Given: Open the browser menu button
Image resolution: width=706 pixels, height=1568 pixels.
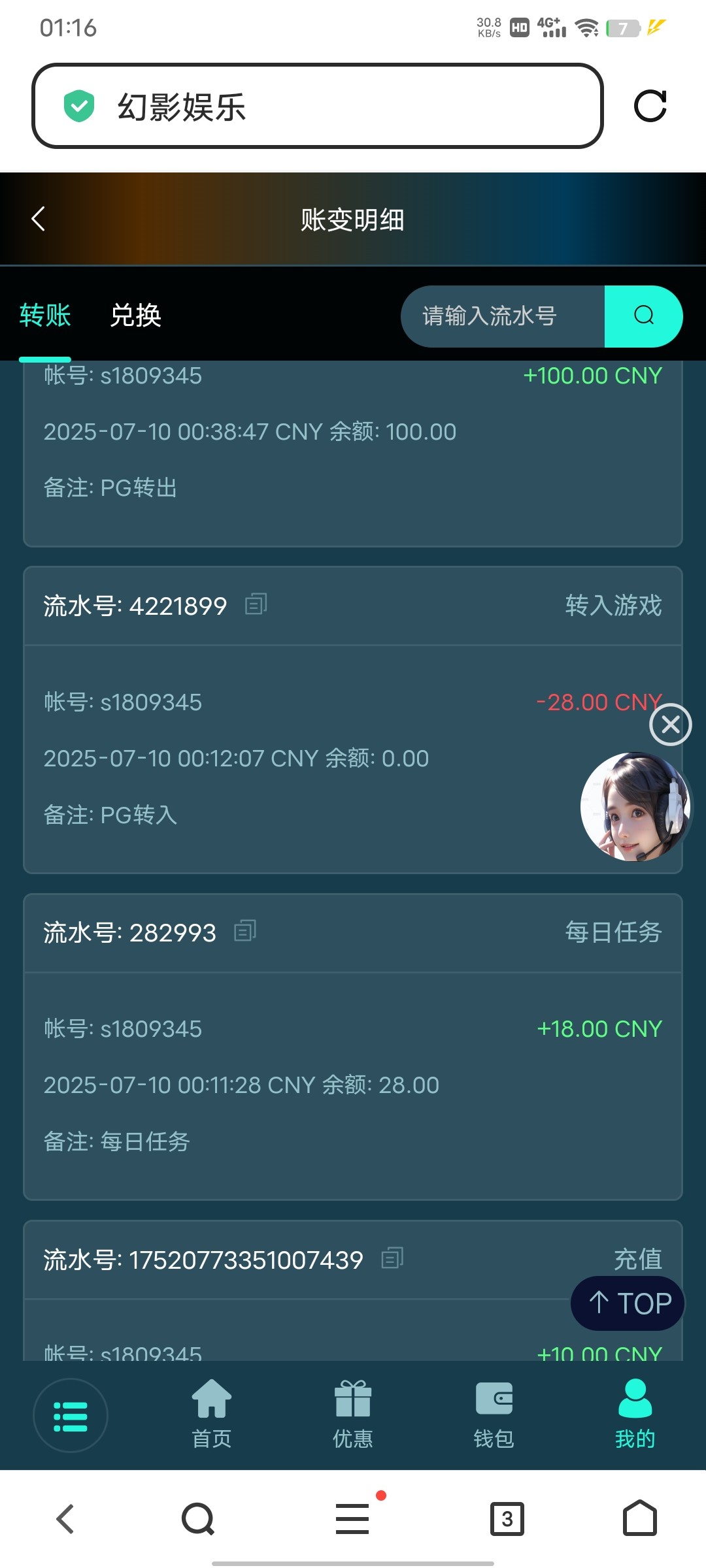Looking at the screenshot, I should click(352, 1518).
